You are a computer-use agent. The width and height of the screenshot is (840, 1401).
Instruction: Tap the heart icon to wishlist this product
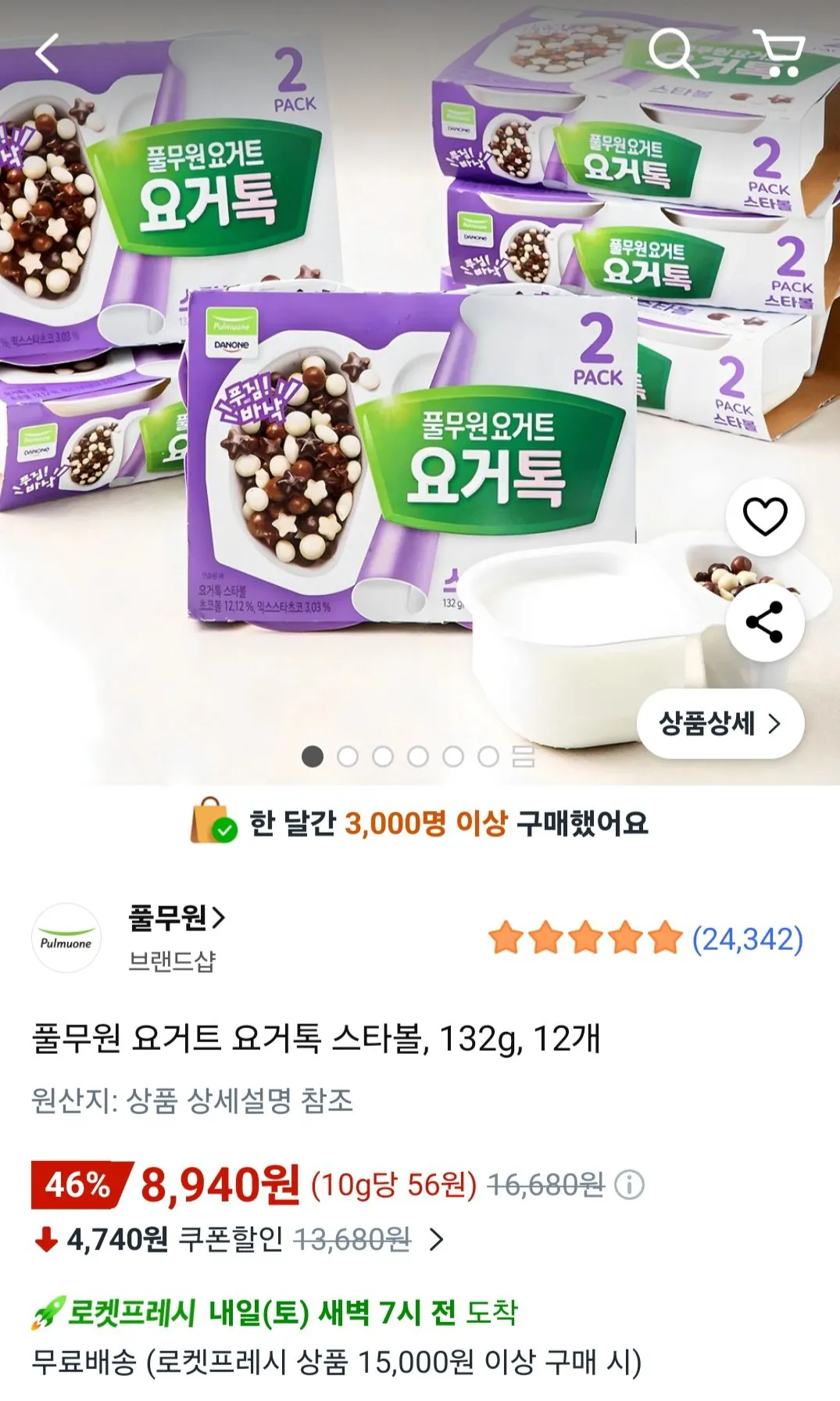pyautogui.click(x=764, y=515)
